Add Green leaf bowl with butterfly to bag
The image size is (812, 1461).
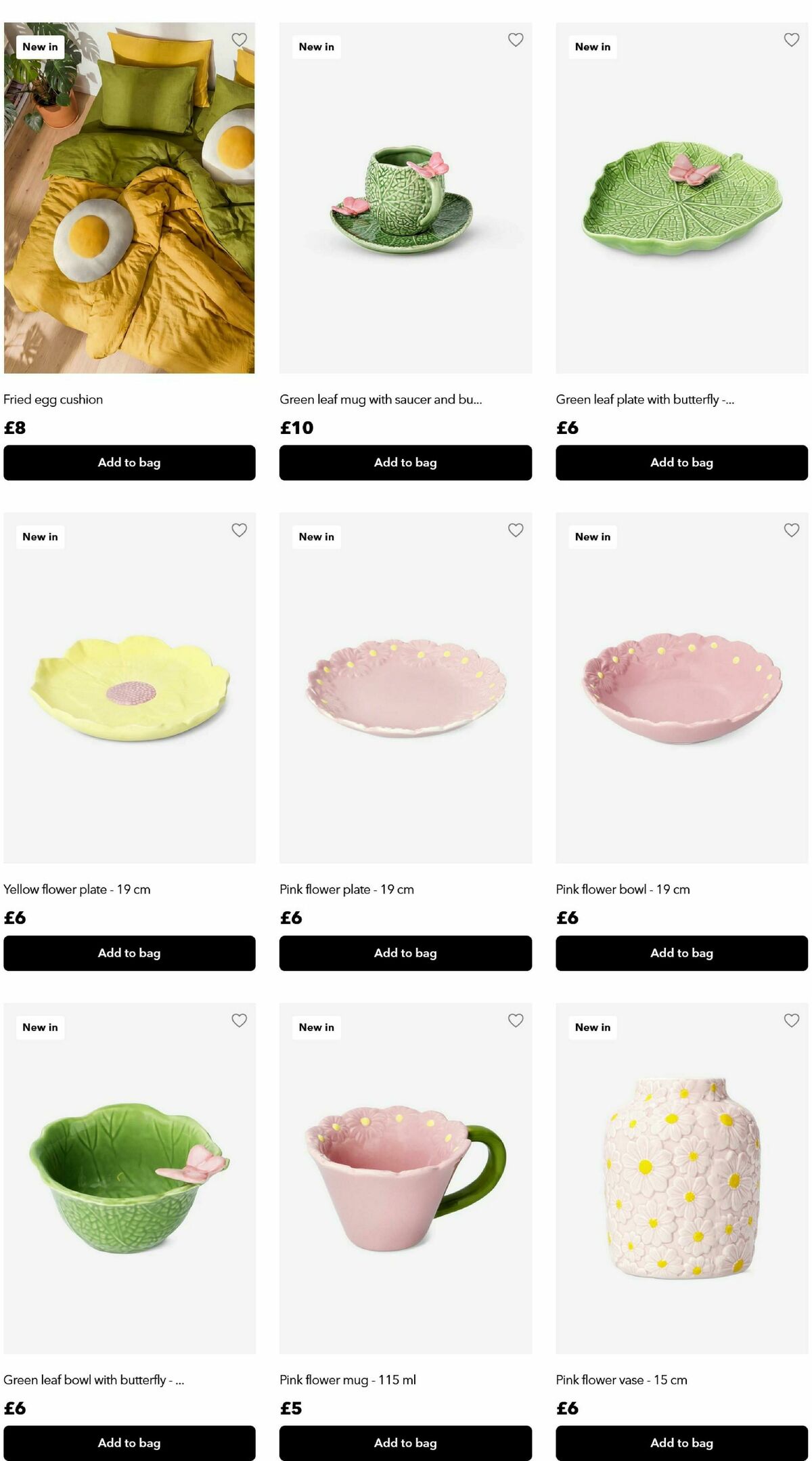[x=129, y=1443]
